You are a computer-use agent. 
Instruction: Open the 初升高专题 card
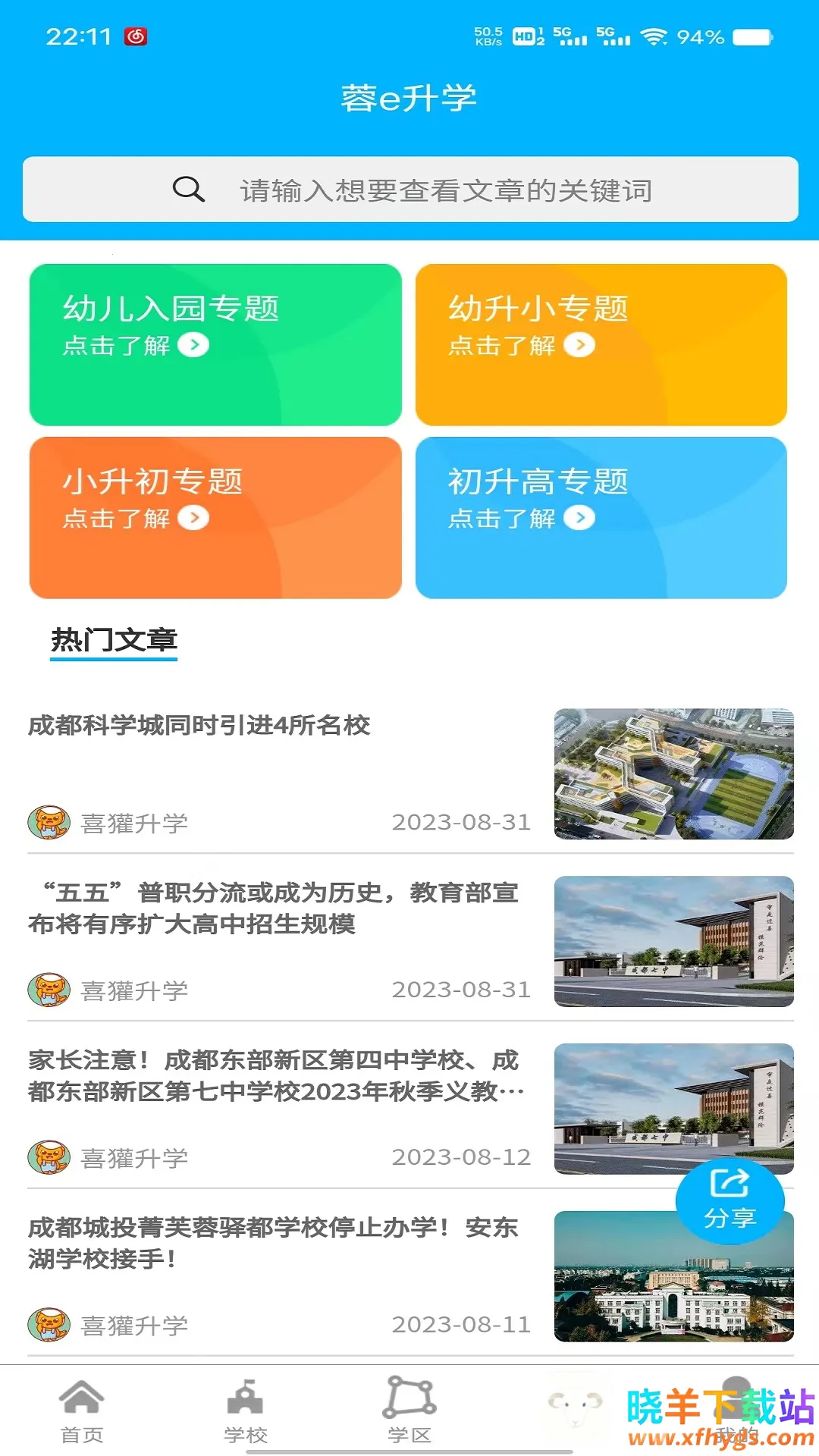coord(601,517)
